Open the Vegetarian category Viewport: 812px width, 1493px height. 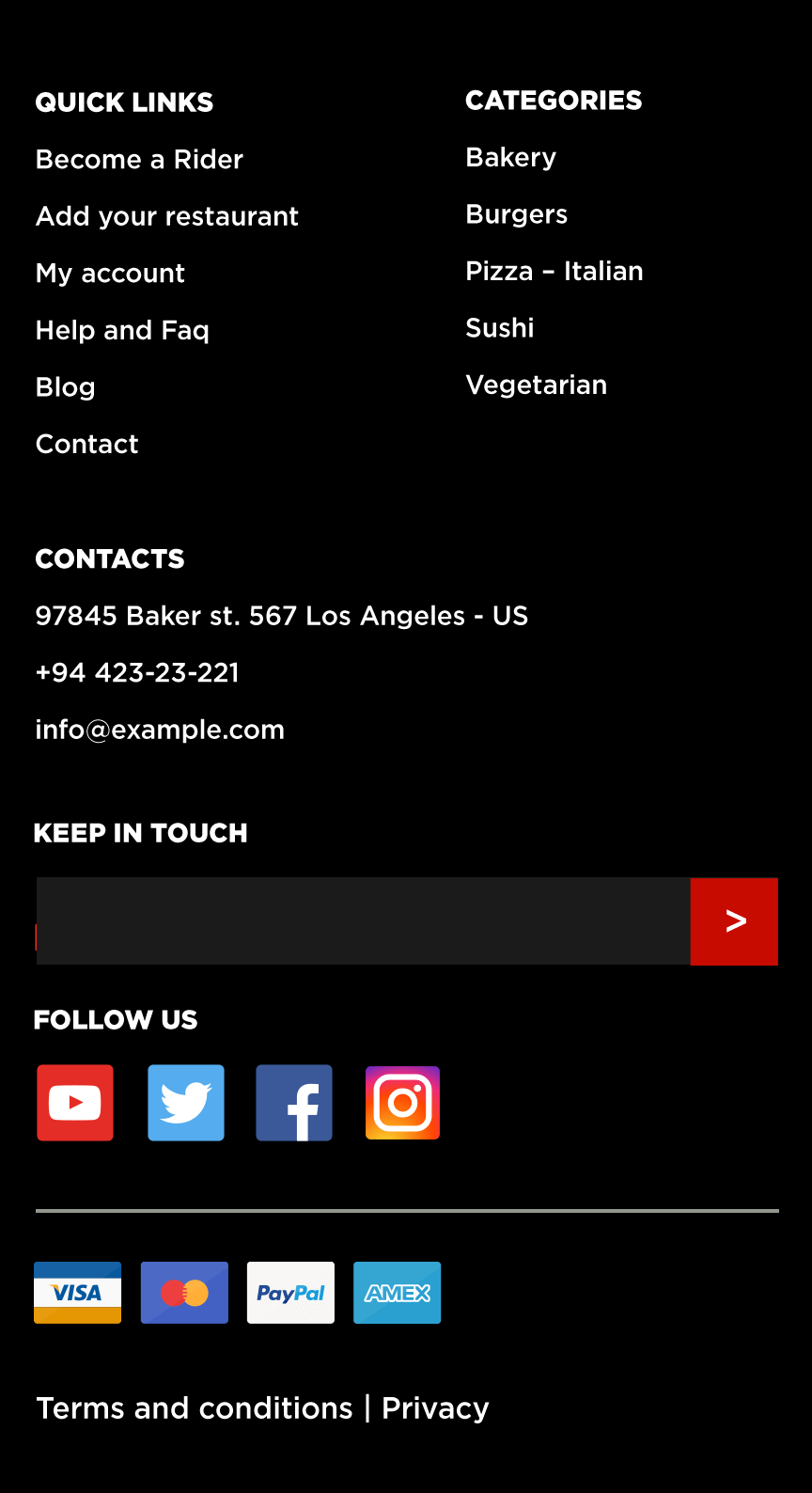(537, 385)
